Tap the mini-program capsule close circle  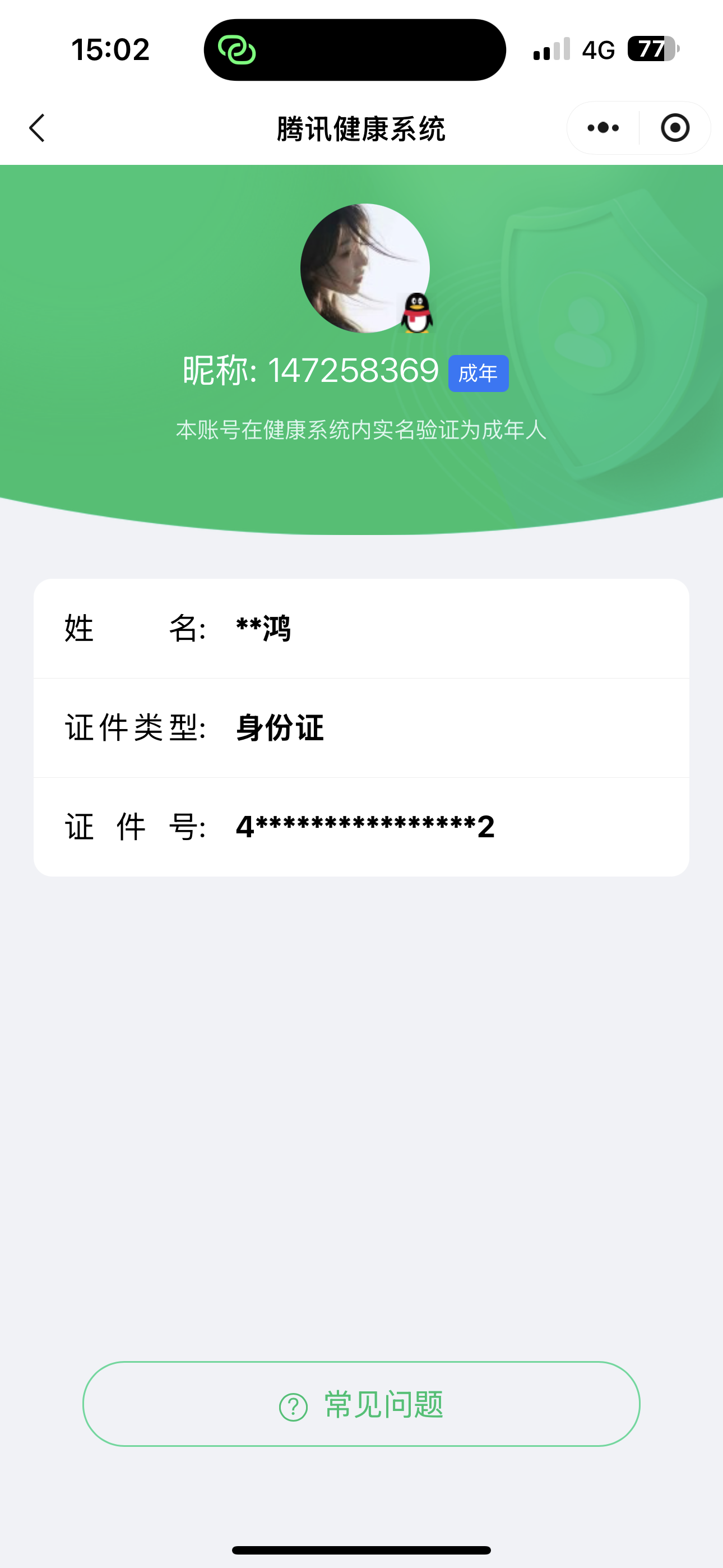(x=675, y=127)
